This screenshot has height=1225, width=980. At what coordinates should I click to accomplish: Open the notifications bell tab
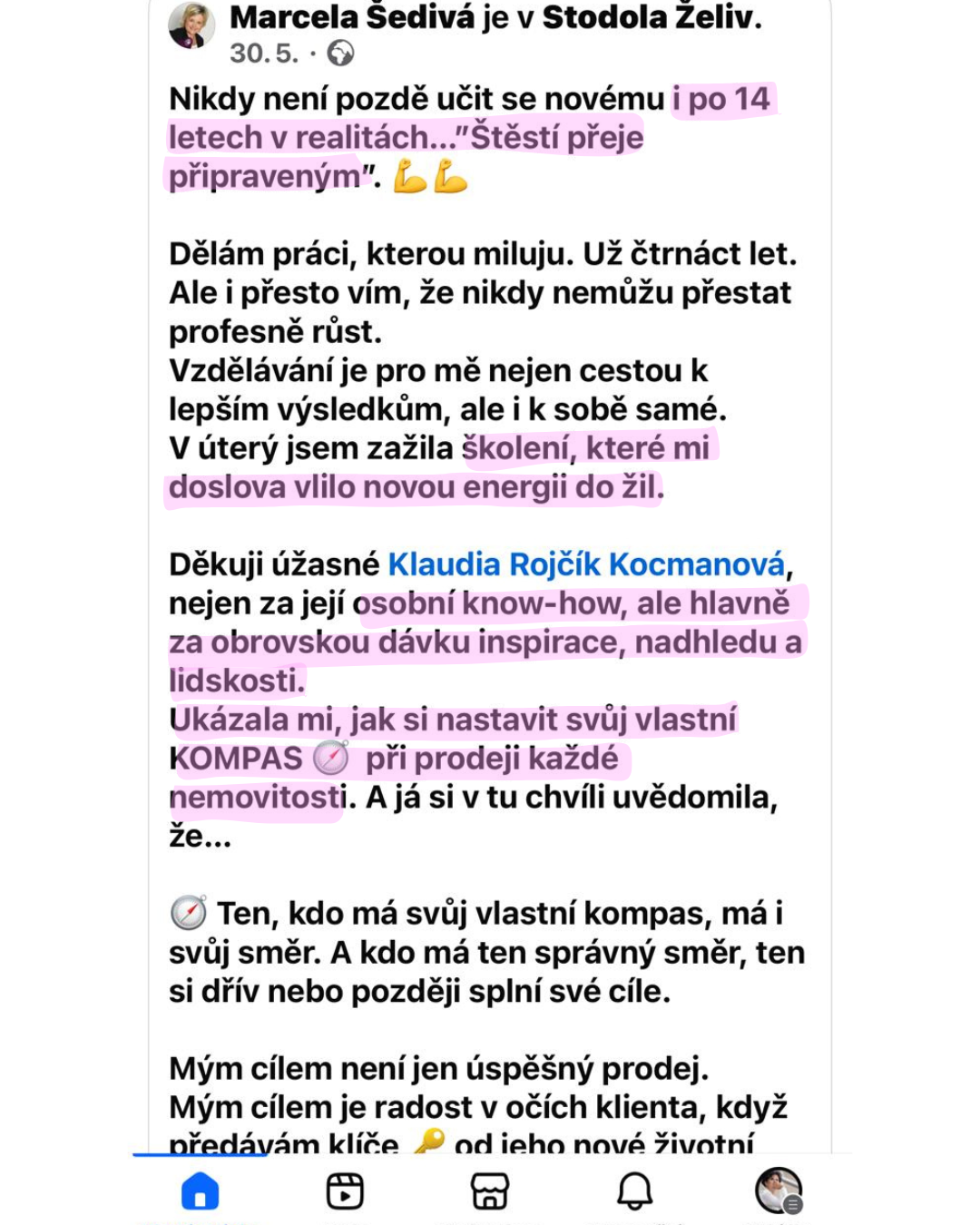[x=634, y=1191]
